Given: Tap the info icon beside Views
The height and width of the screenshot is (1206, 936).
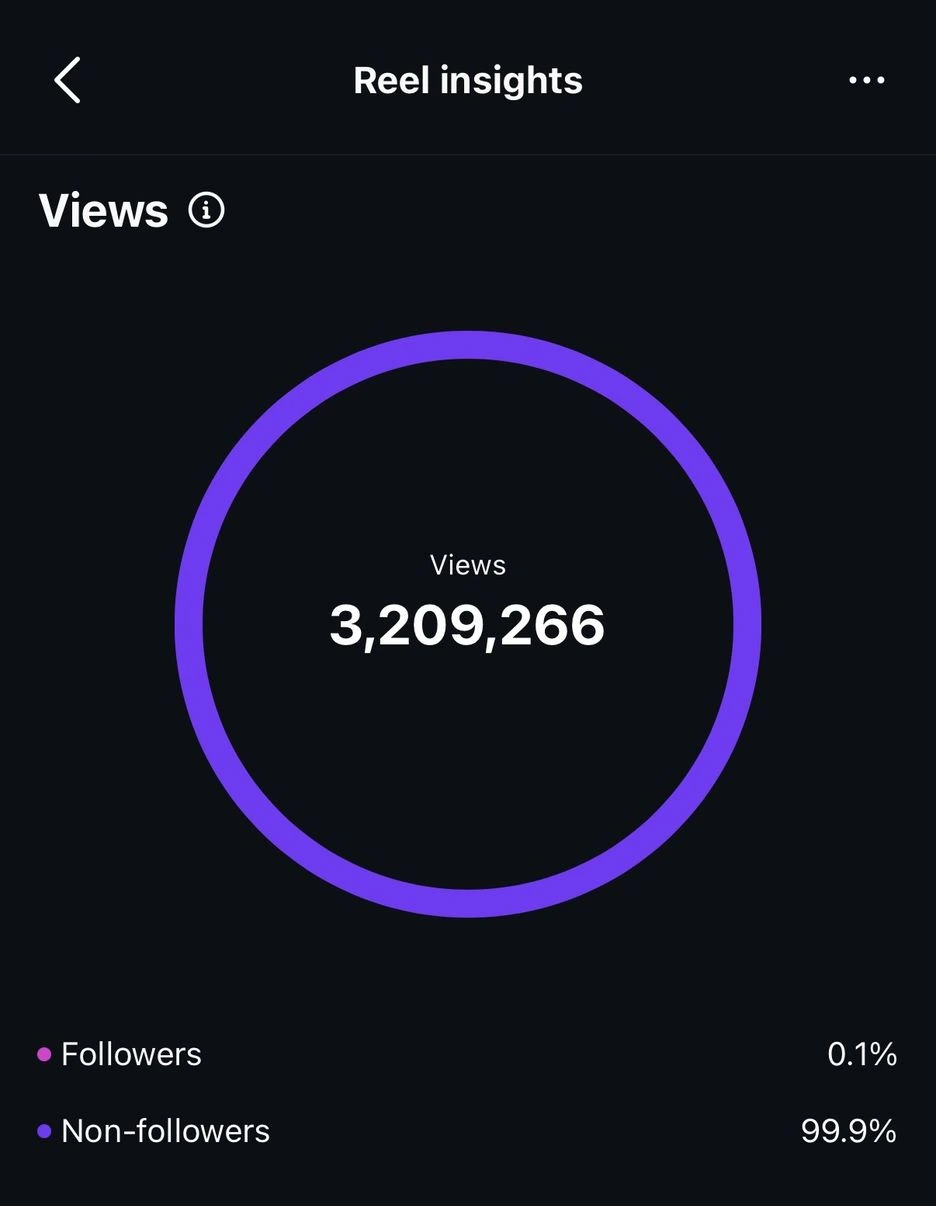Looking at the screenshot, I should (x=207, y=211).
